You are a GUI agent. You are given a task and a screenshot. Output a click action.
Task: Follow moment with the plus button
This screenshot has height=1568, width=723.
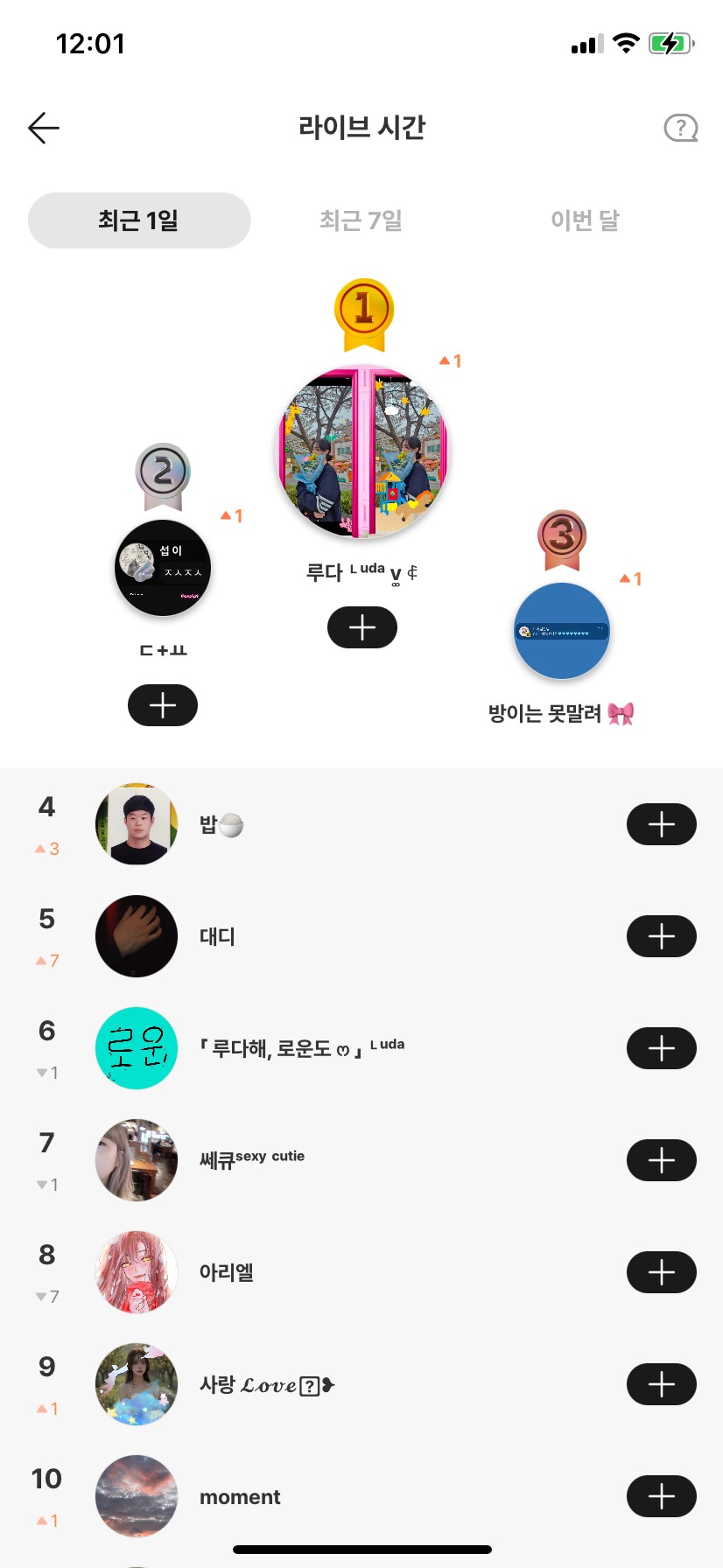pyautogui.click(x=661, y=1496)
